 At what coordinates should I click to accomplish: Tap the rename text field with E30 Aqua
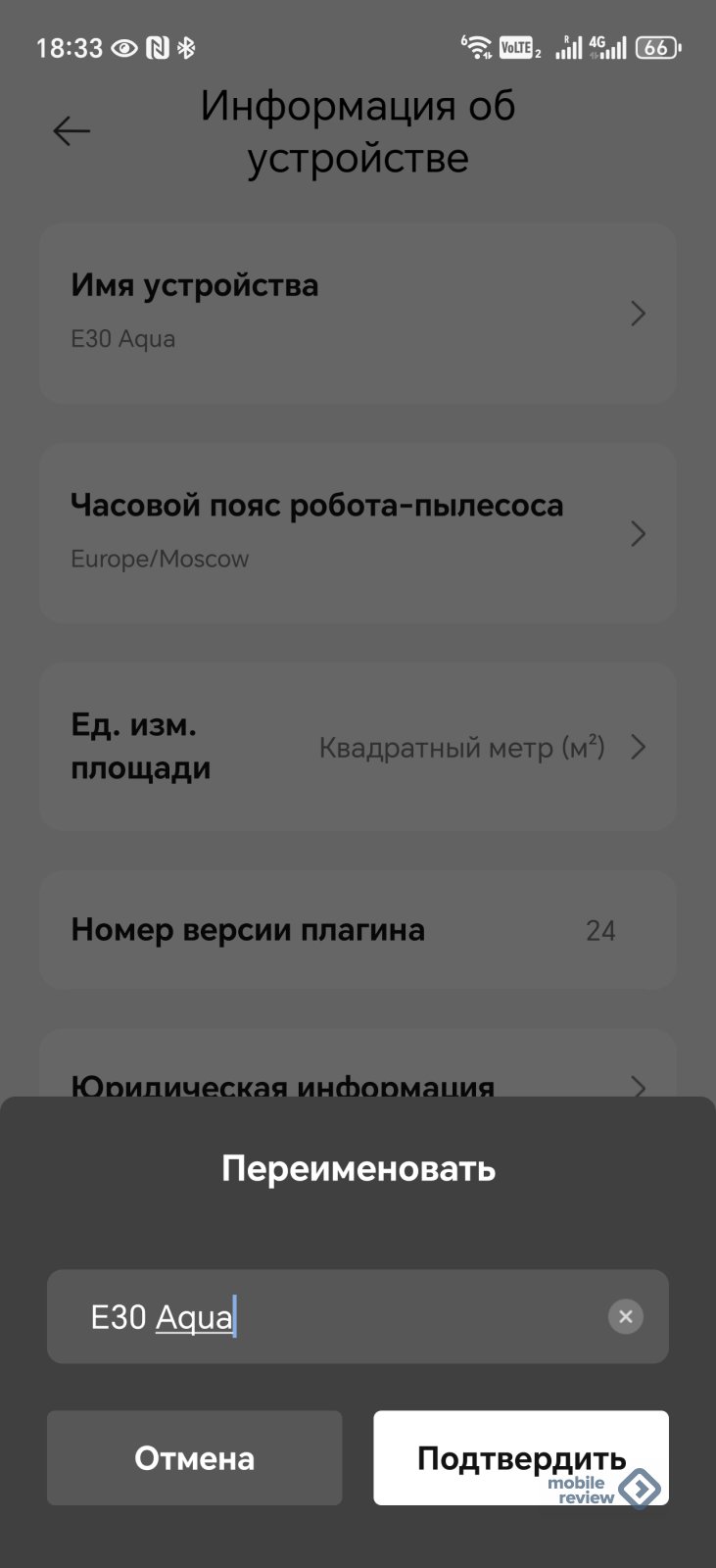(333, 1316)
